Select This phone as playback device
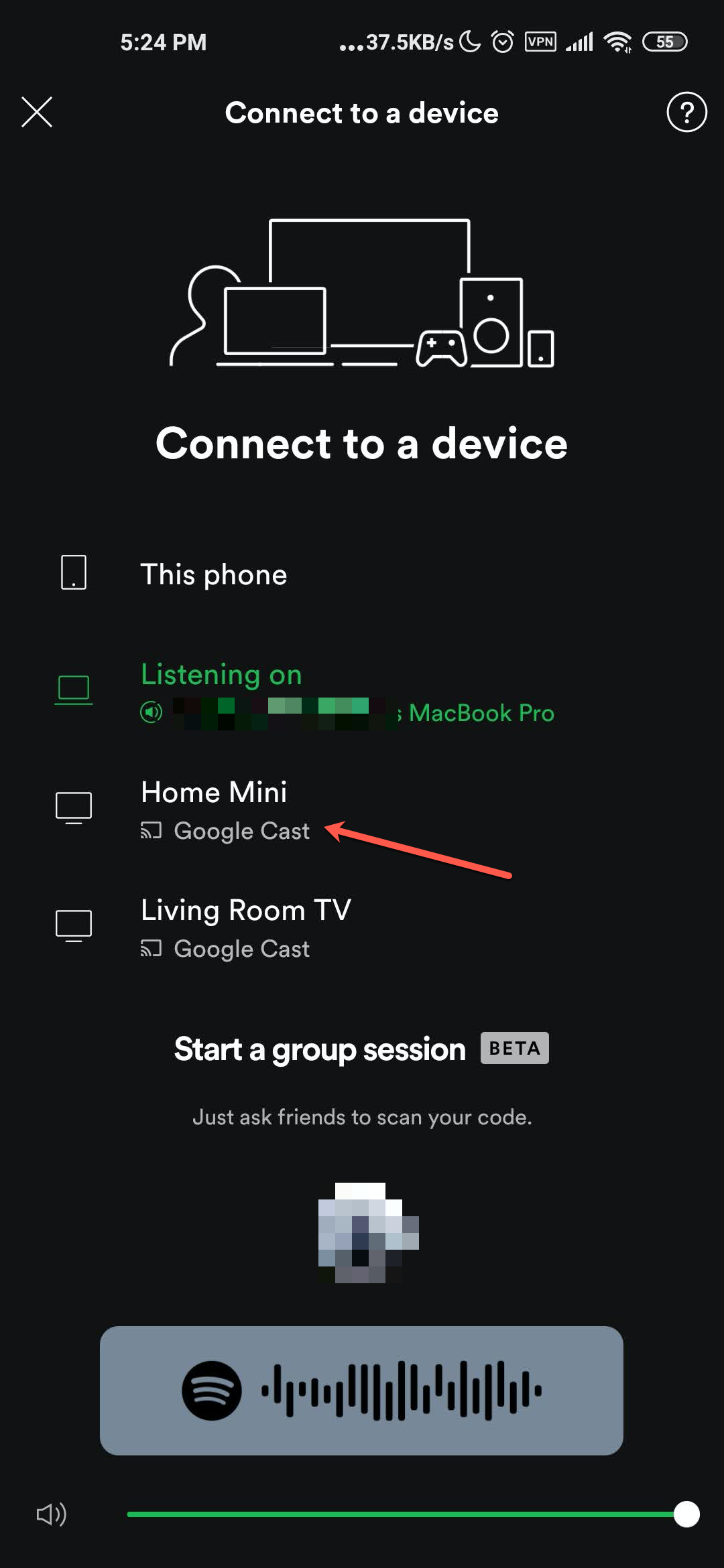This screenshot has width=724, height=1568. pyautogui.click(x=213, y=574)
